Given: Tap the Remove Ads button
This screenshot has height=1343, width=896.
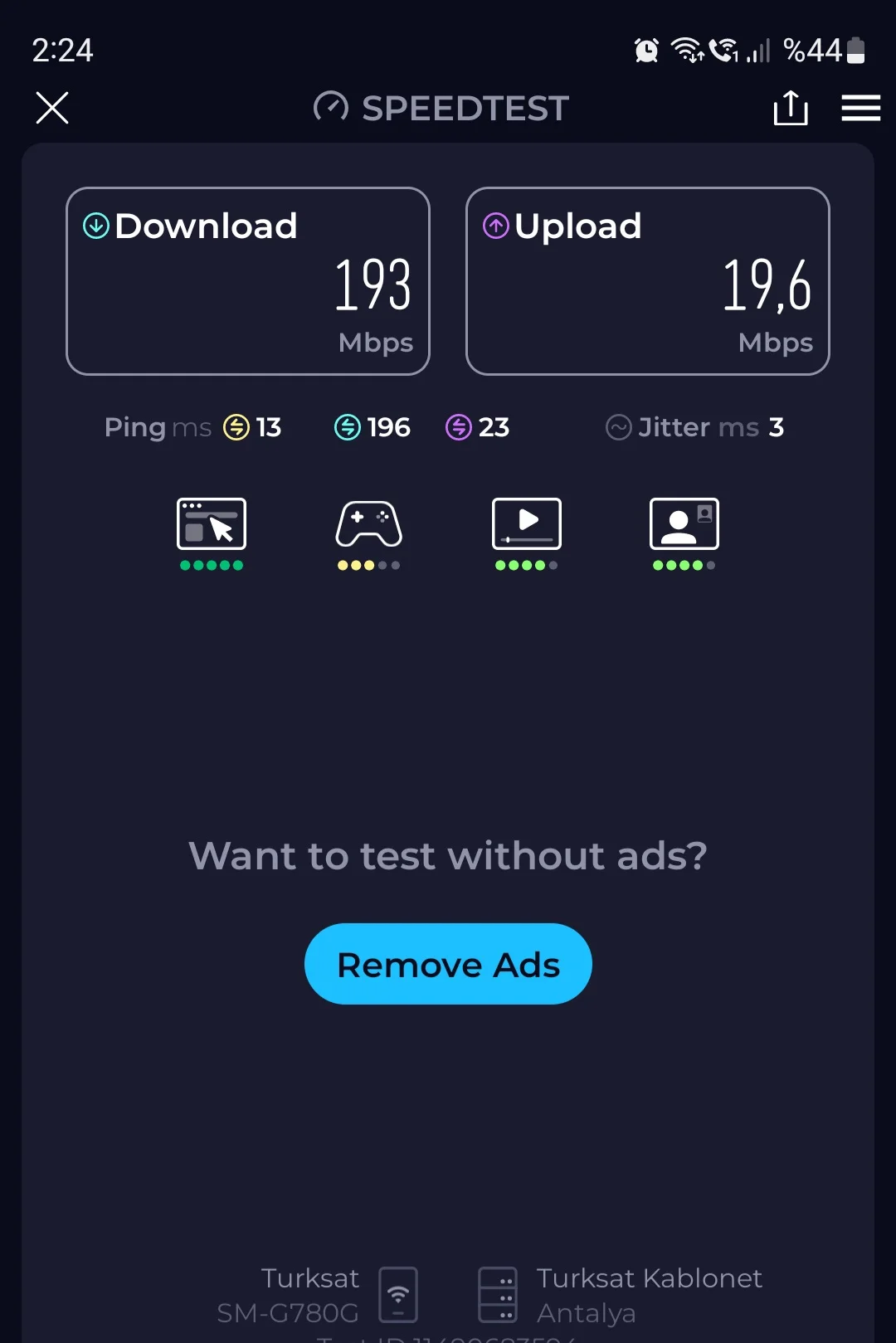Looking at the screenshot, I should tap(448, 964).
